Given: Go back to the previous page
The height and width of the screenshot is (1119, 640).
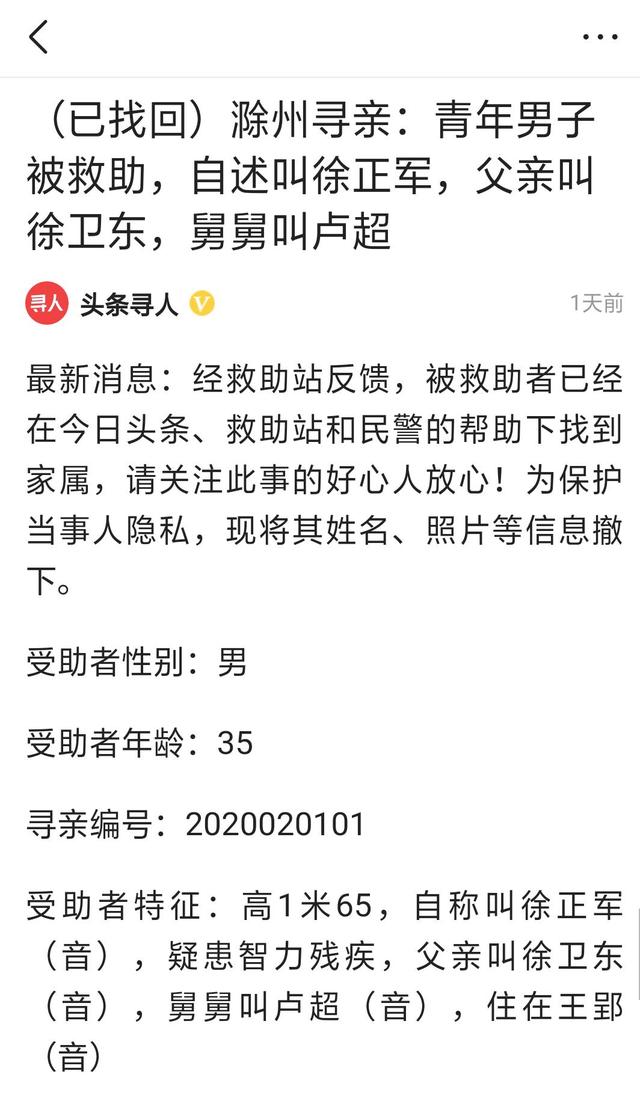Looking at the screenshot, I should (39, 37).
